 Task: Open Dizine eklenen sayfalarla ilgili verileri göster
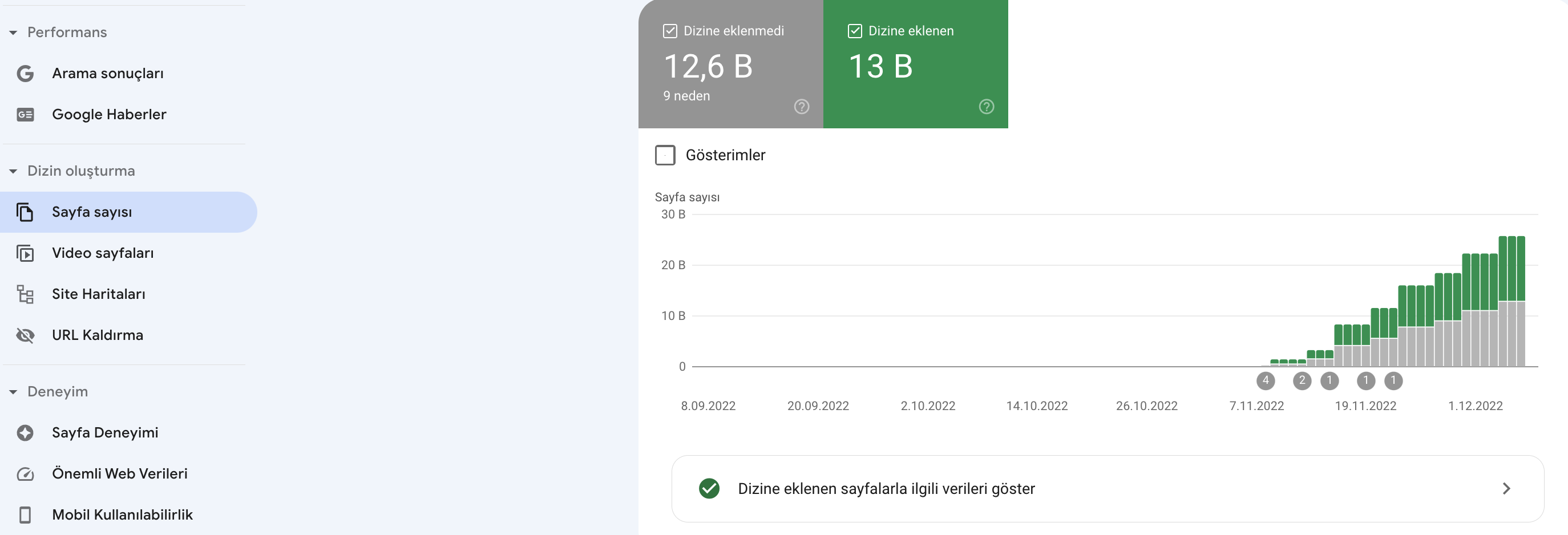pyautogui.click(x=1107, y=489)
